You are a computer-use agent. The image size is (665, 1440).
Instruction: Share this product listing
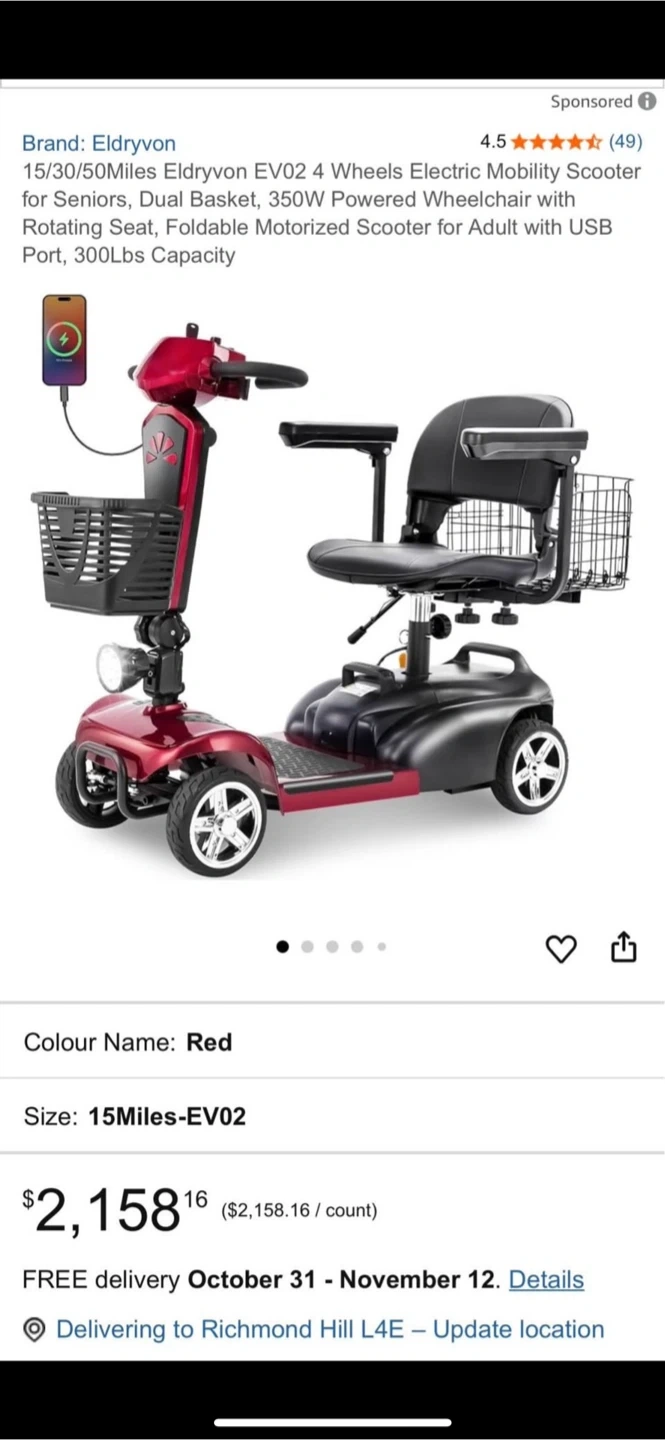(623, 947)
